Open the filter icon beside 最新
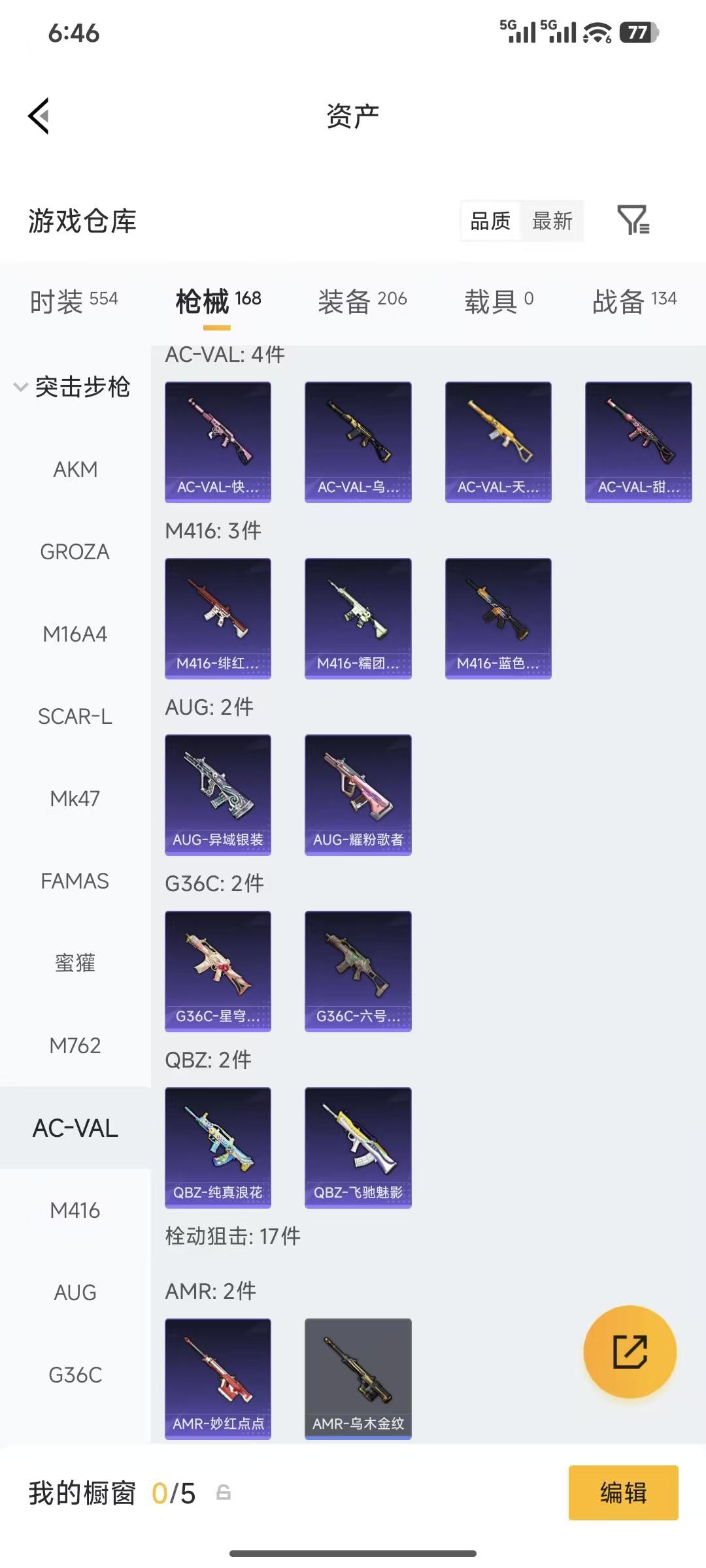This screenshot has height=1568, width=706. tap(633, 220)
